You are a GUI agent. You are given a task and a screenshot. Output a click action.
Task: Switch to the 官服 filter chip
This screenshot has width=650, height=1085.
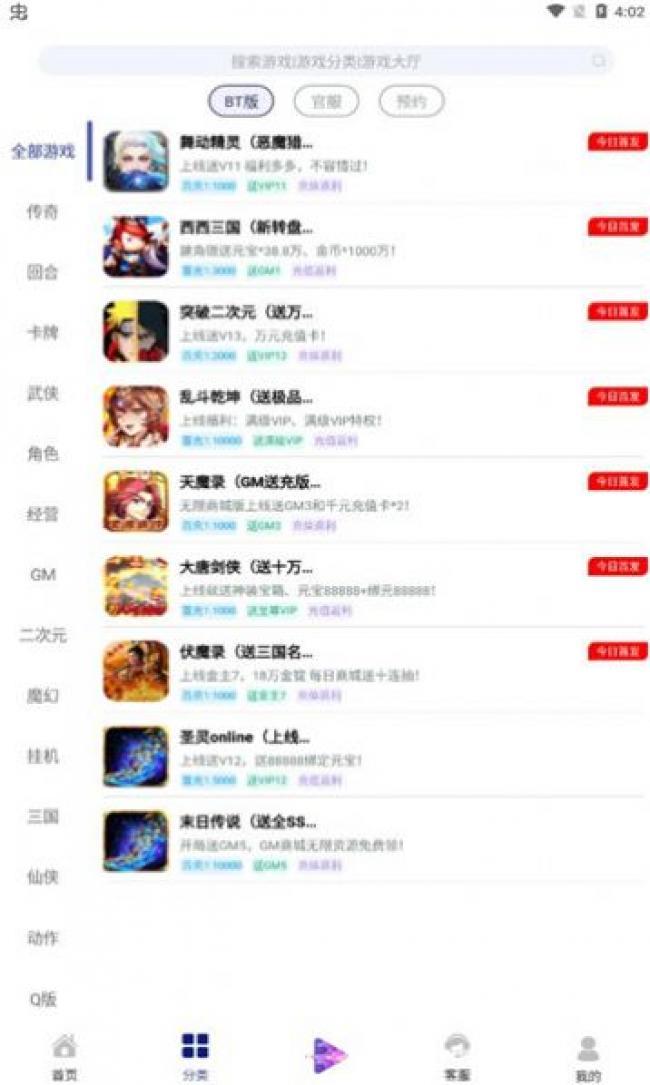(326, 101)
